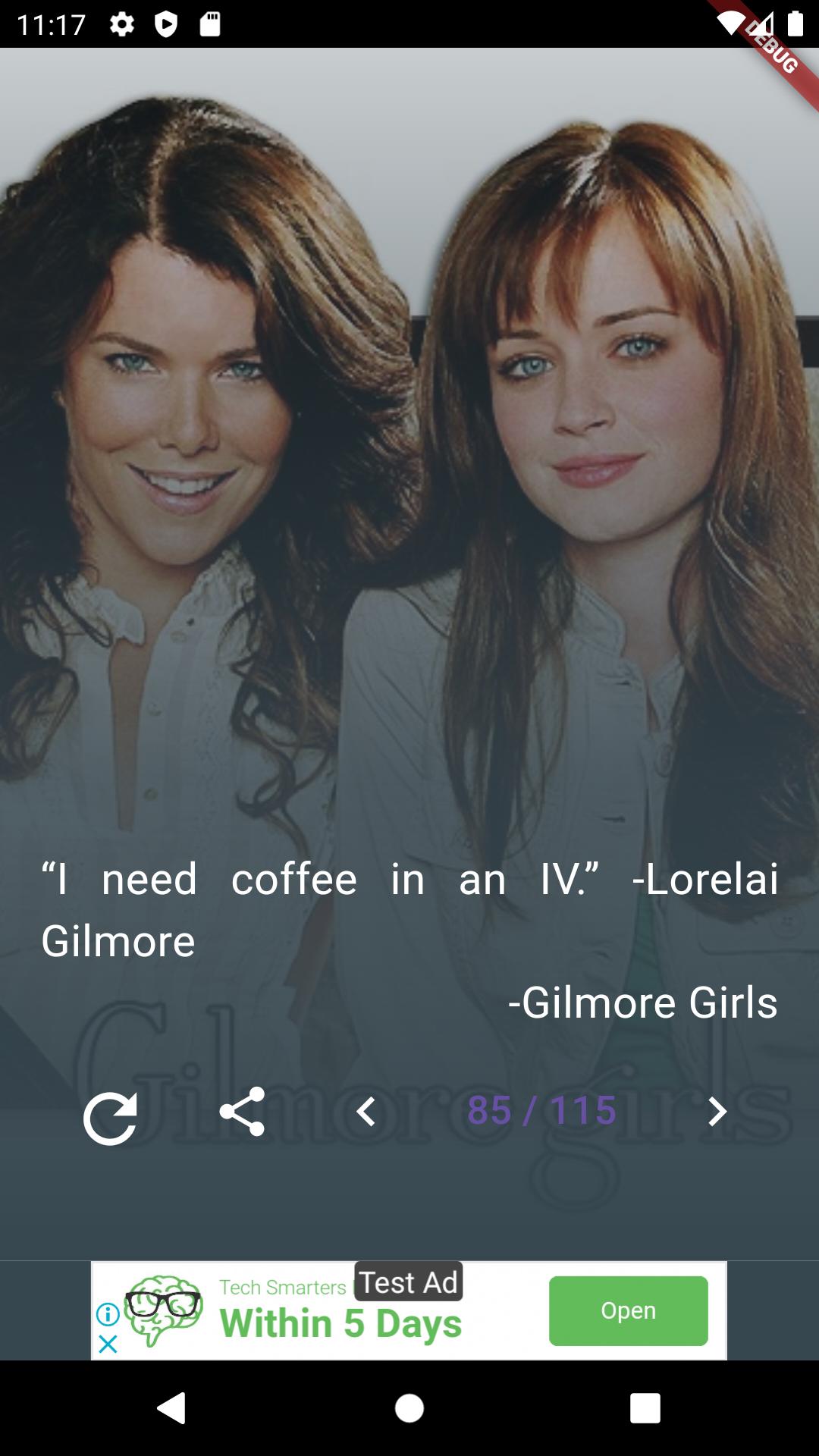Go to the previous quote

(366, 1112)
